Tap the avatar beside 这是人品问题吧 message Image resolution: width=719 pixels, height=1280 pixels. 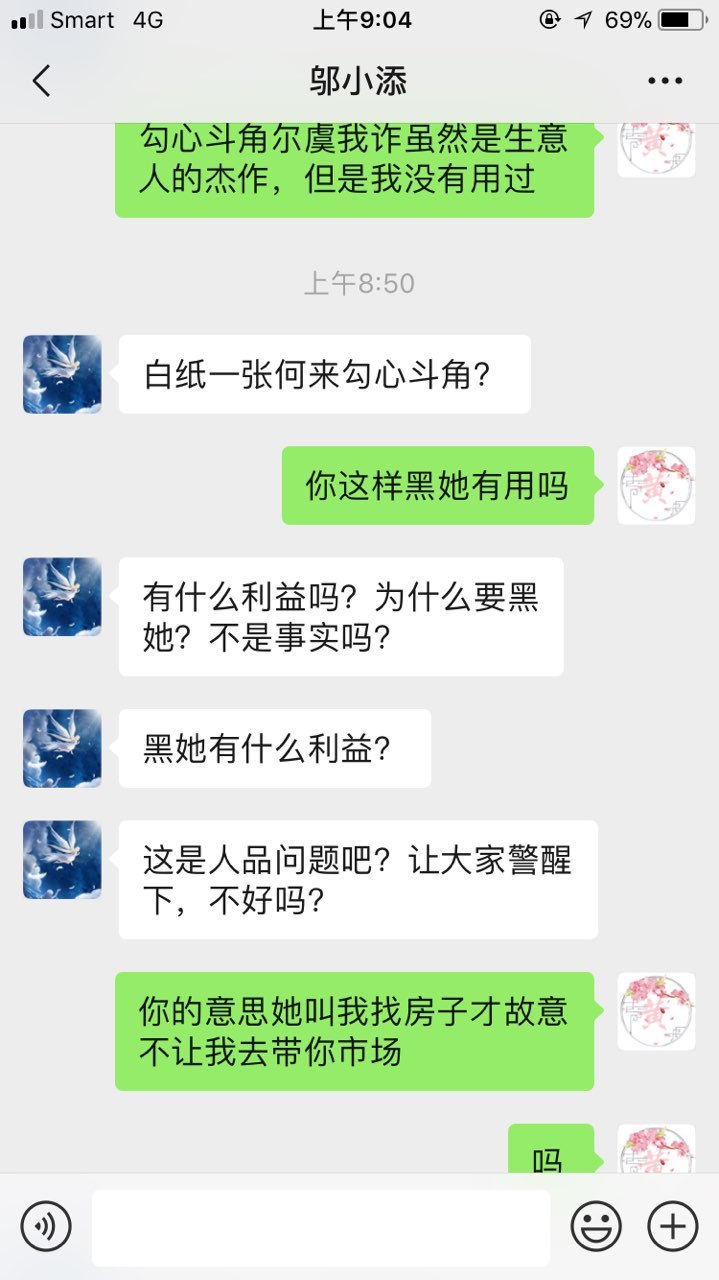(x=62, y=860)
